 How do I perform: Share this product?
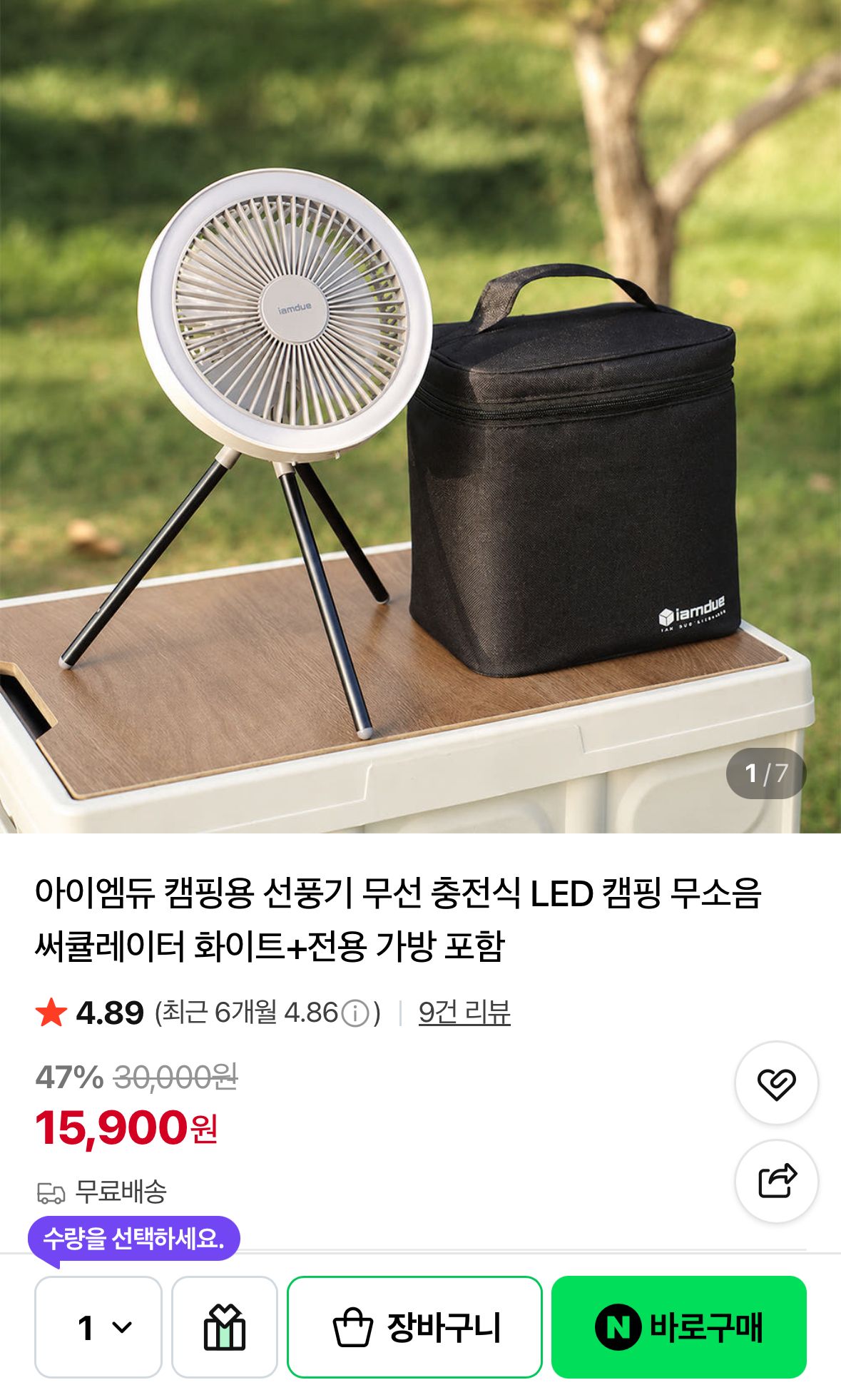(x=776, y=1181)
